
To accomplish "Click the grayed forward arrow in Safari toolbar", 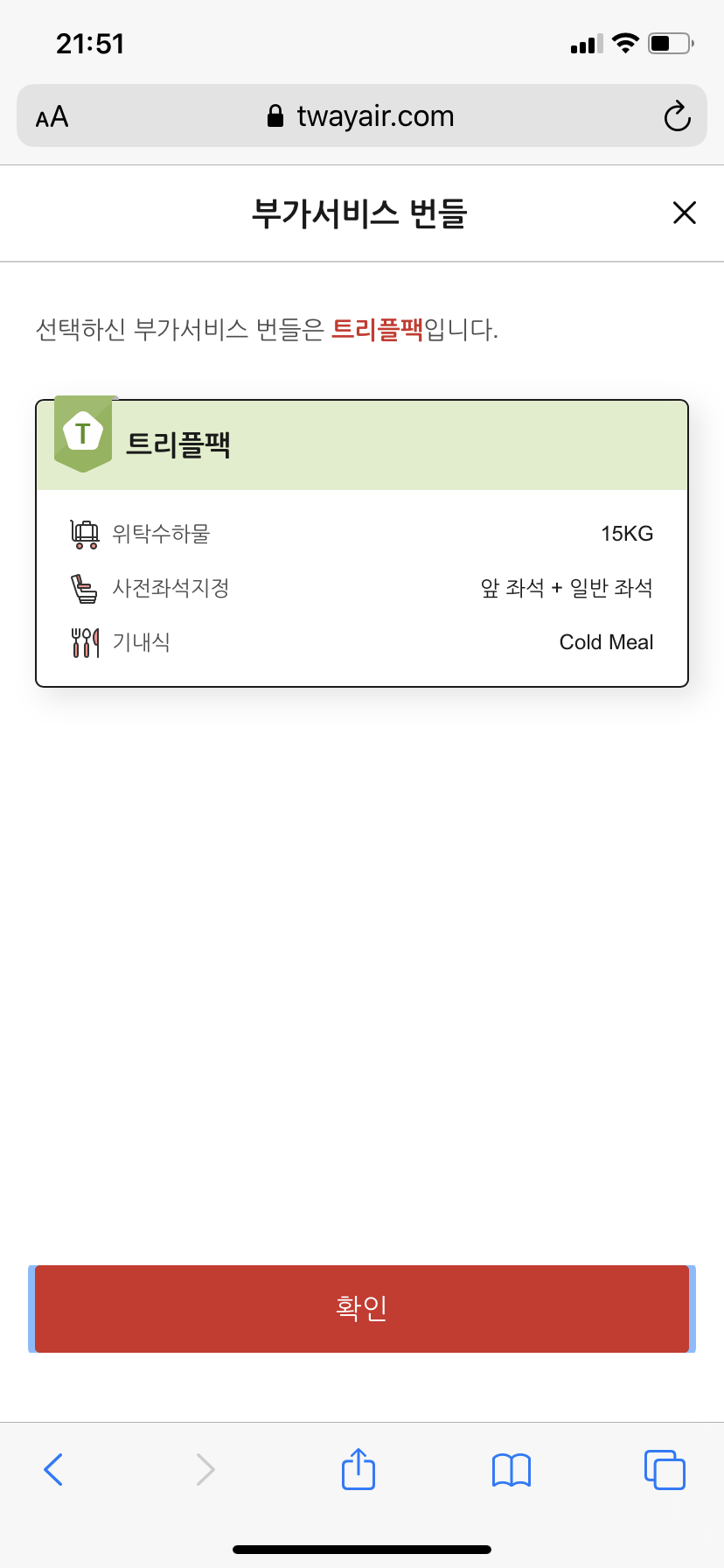I will (205, 1469).
